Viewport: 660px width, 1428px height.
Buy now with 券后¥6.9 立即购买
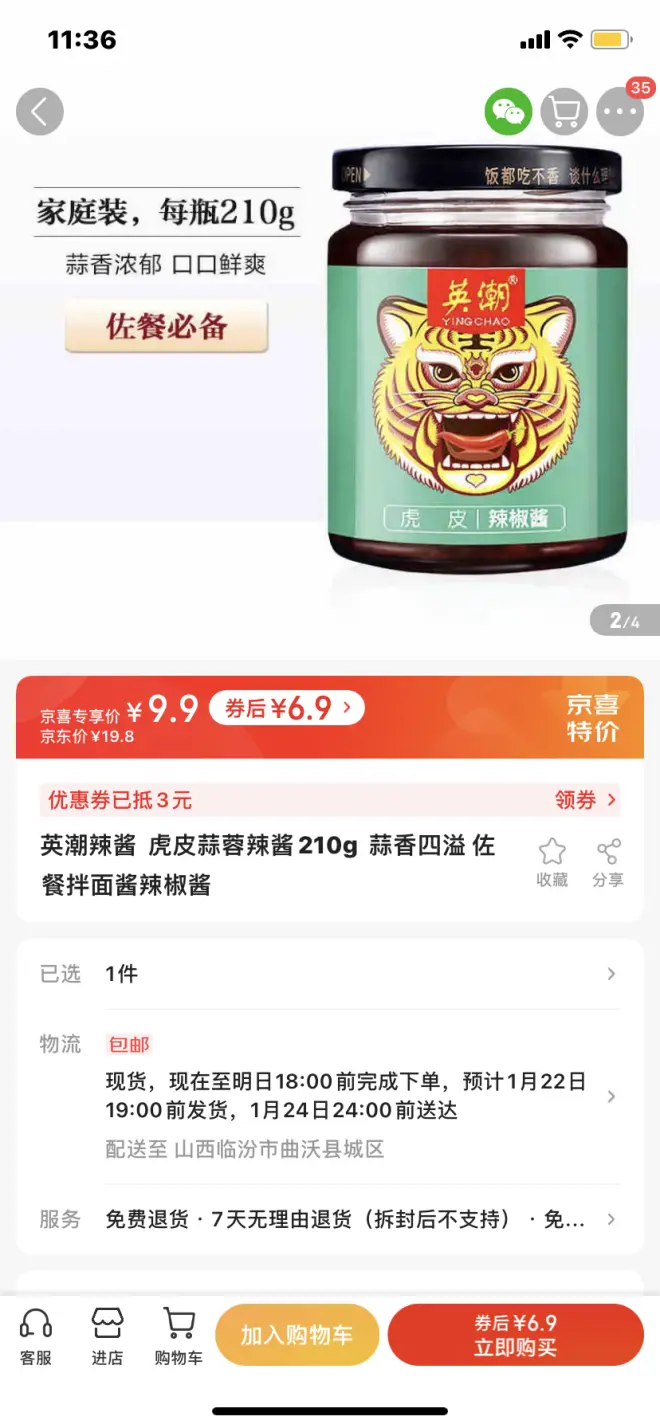[x=515, y=1335]
